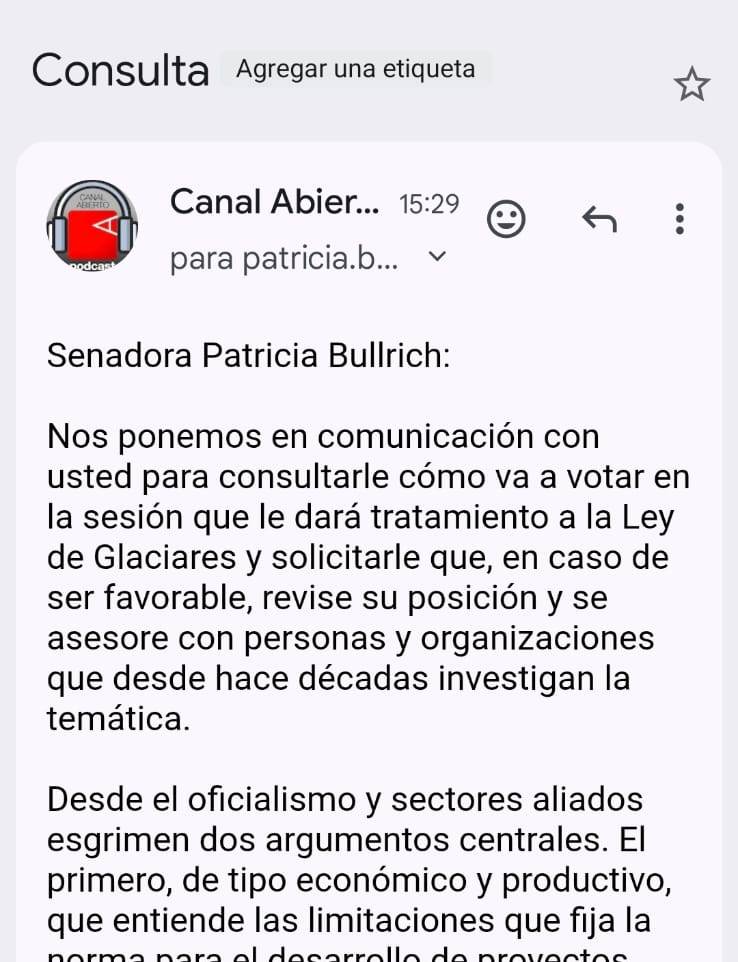This screenshot has width=738, height=962.
Task: Reply to Canal Abierto's email
Action: tap(599, 218)
